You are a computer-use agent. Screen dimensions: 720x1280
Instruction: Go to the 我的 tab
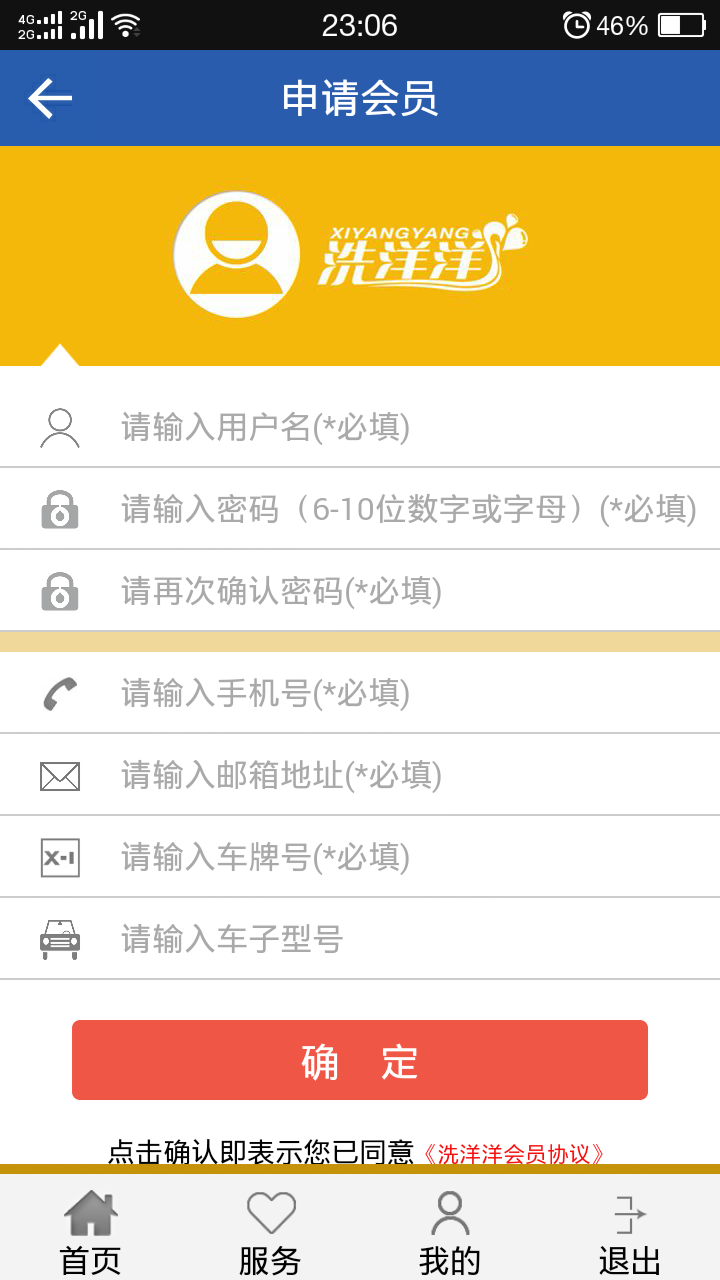pos(450,1230)
